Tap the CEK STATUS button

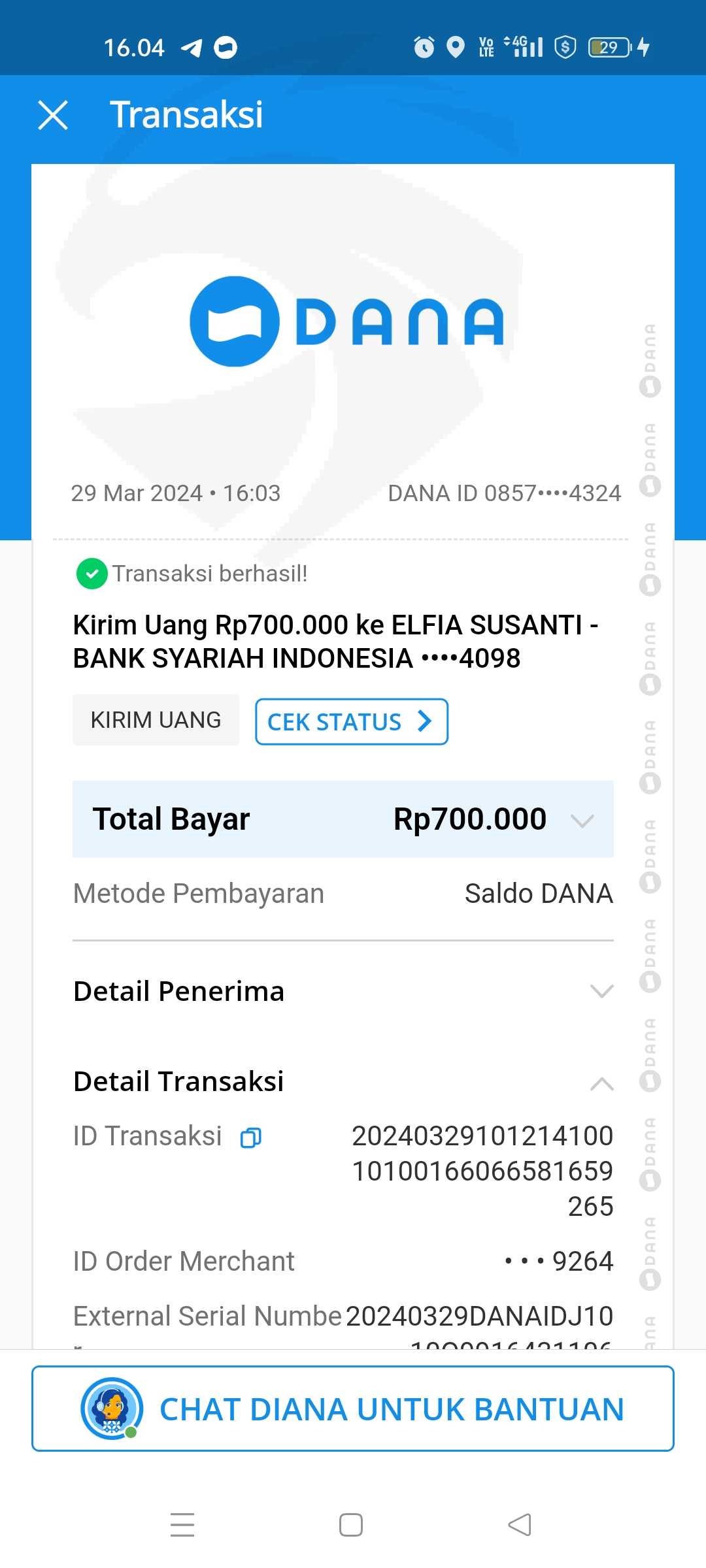pos(352,721)
